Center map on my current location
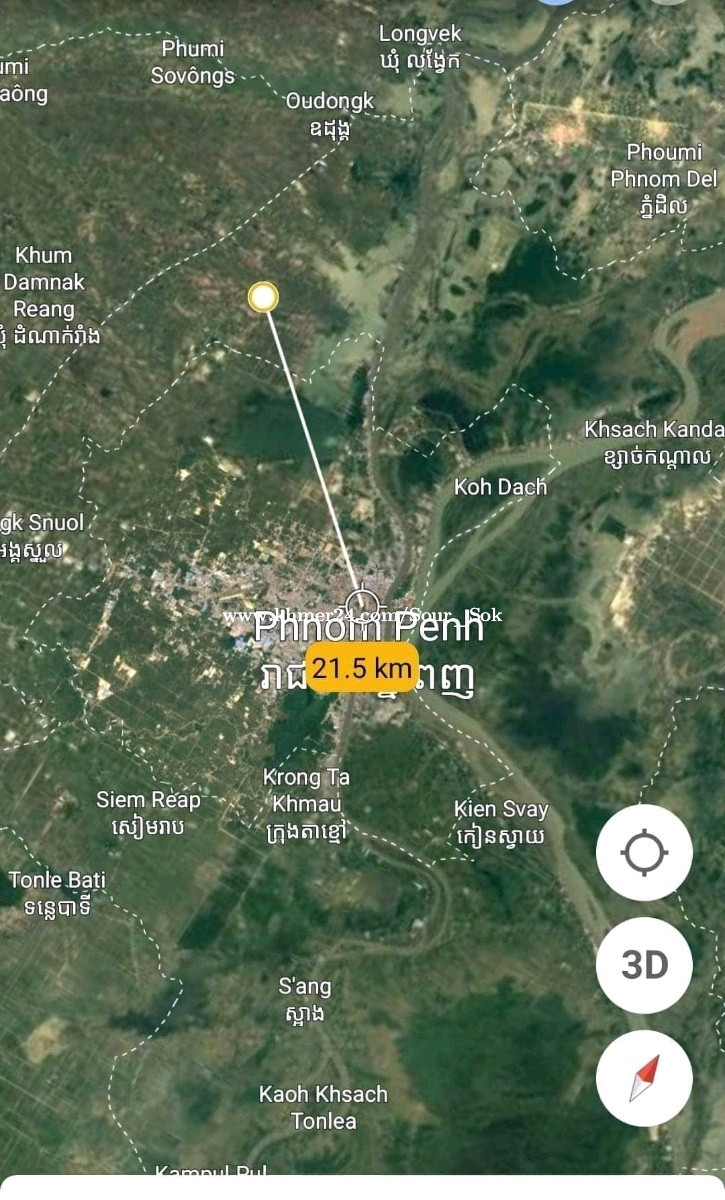Viewport: 725px width, 1200px height. pyautogui.click(x=644, y=853)
